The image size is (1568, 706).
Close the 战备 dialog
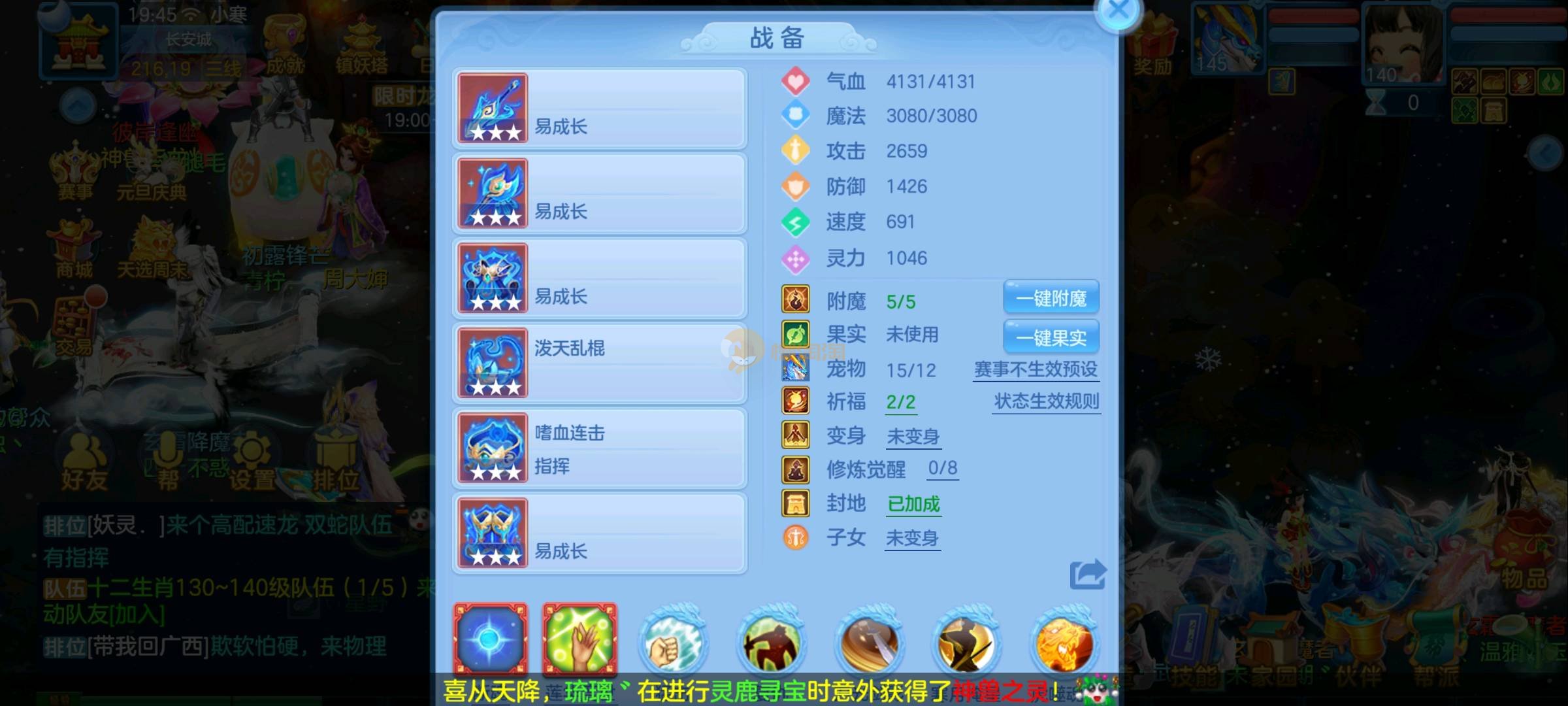[1119, 11]
